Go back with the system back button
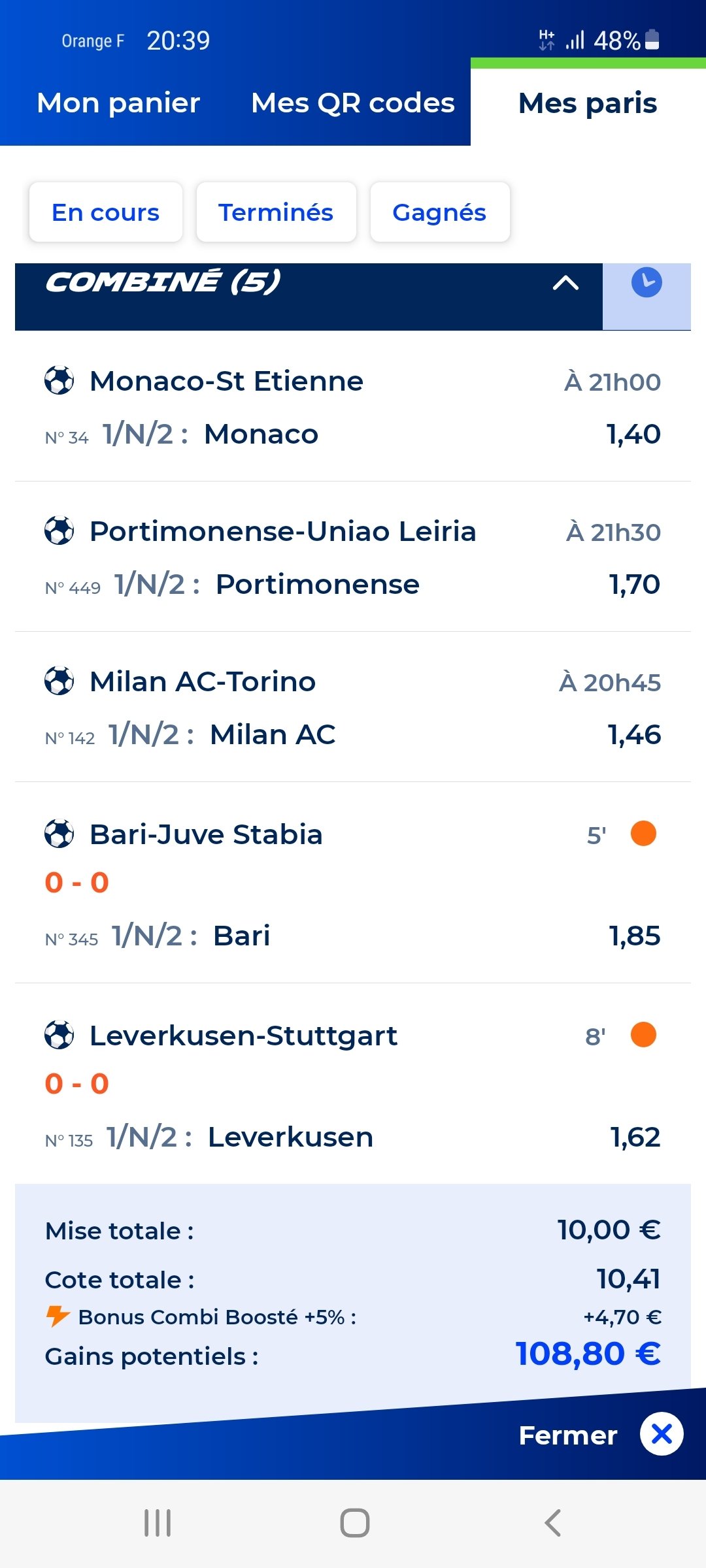The width and height of the screenshot is (706, 1568). point(553,1523)
